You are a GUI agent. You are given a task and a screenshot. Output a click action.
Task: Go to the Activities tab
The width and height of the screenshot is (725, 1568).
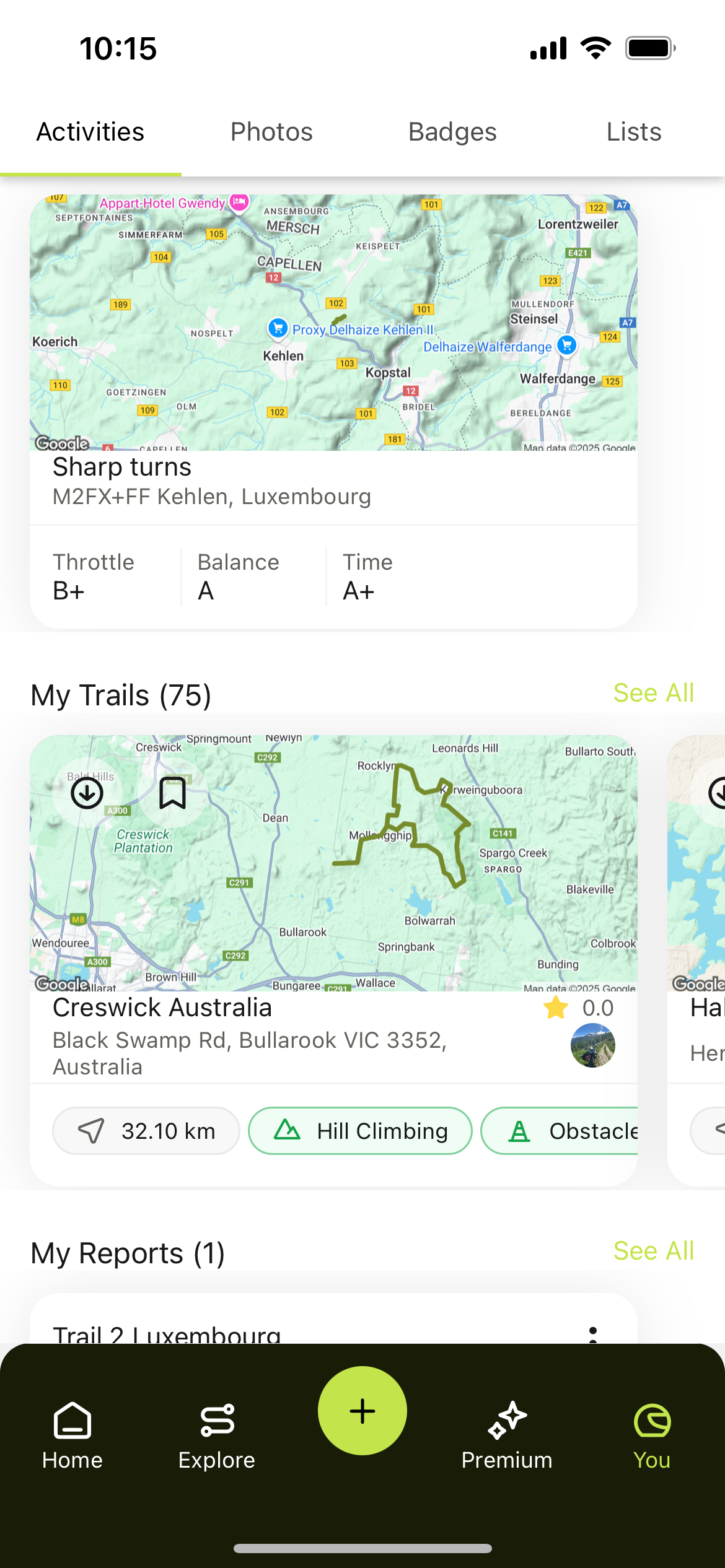click(x=90, y=132)
